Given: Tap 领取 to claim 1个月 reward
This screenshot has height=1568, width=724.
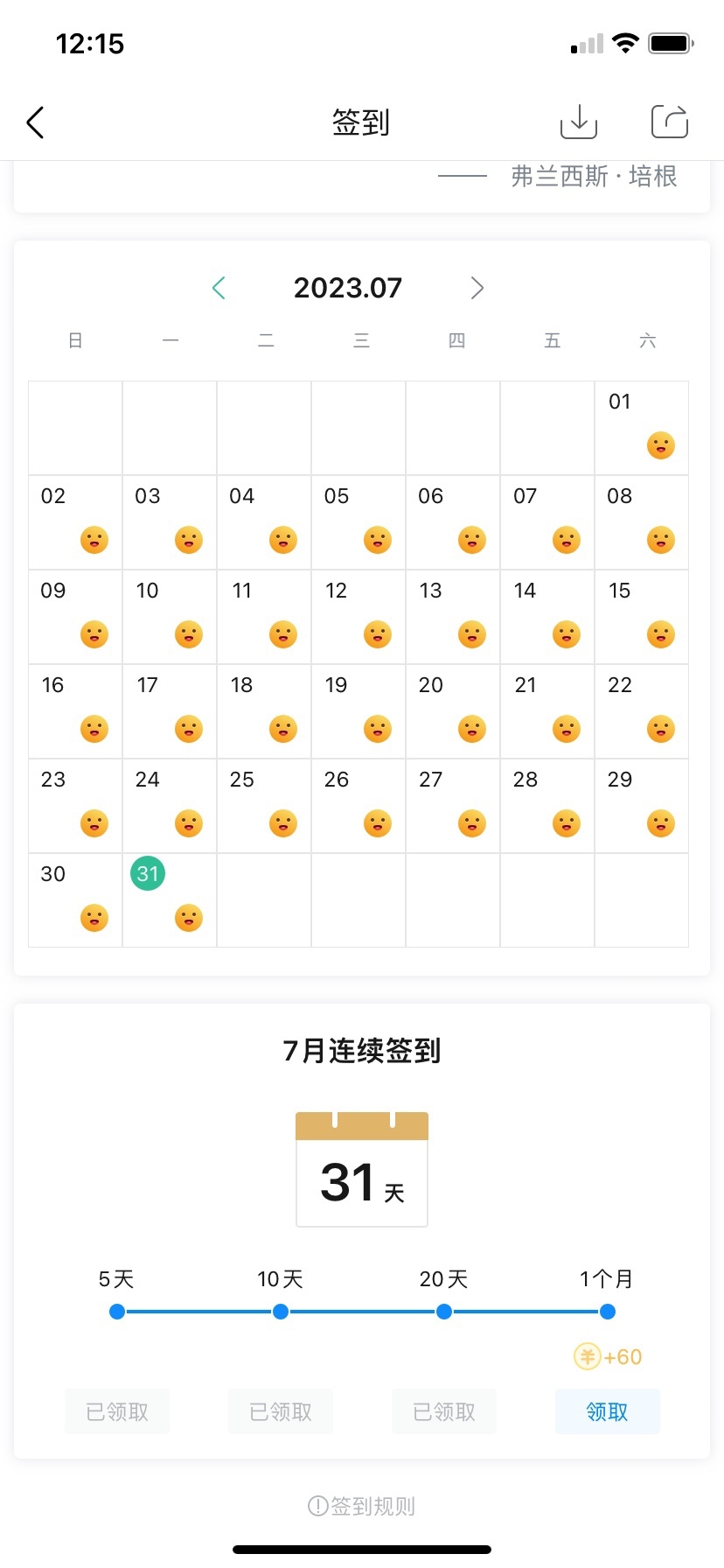Looking at the screenshot, I should coord(607,1411).
